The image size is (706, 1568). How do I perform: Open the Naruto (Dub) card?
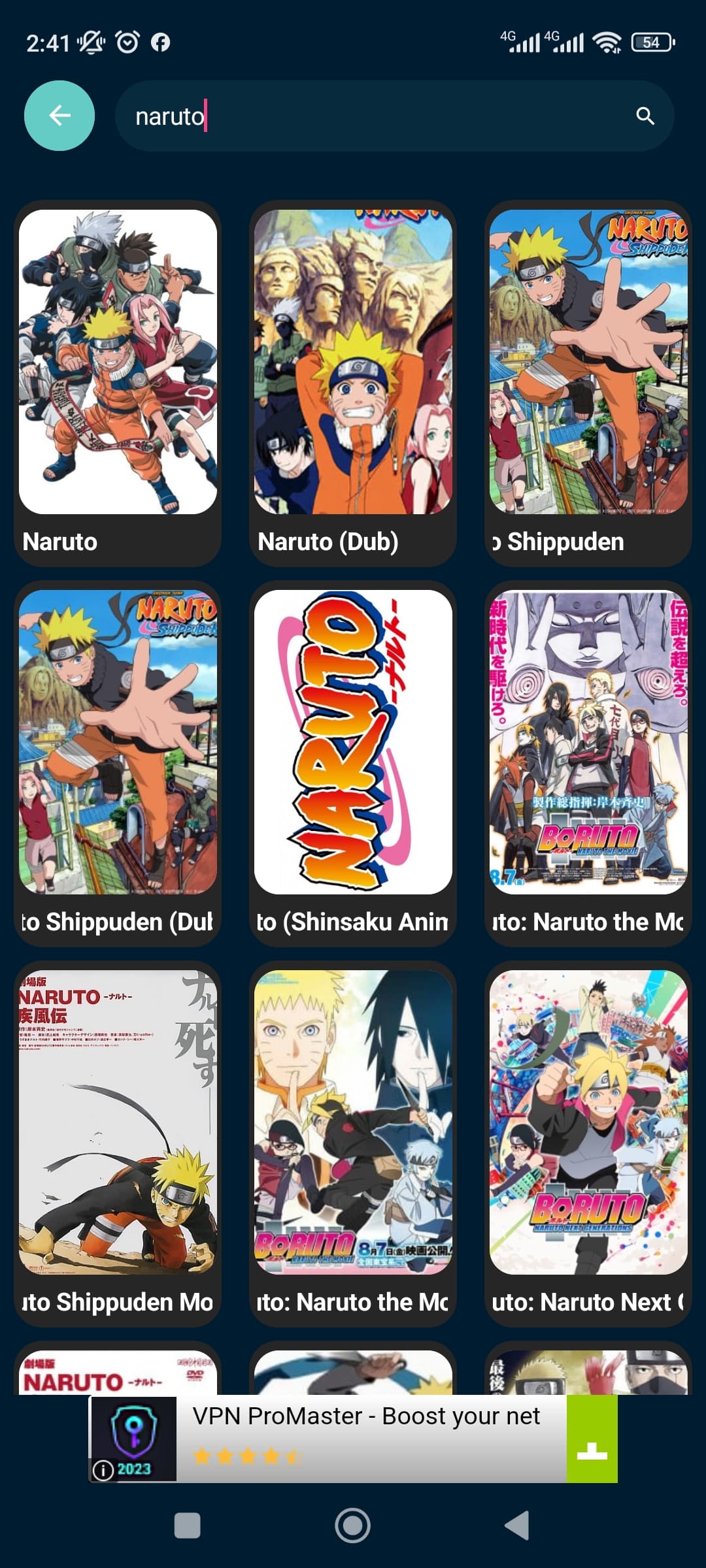353,382
